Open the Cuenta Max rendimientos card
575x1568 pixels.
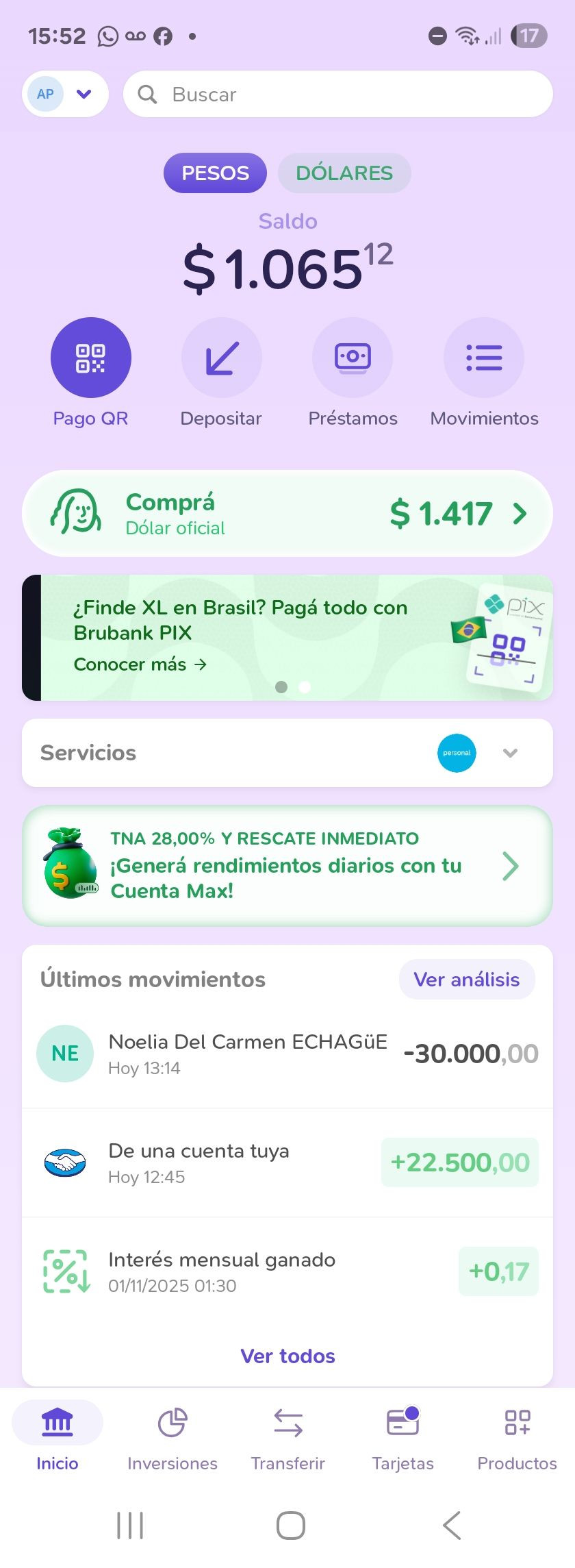(x=287, y=866)
